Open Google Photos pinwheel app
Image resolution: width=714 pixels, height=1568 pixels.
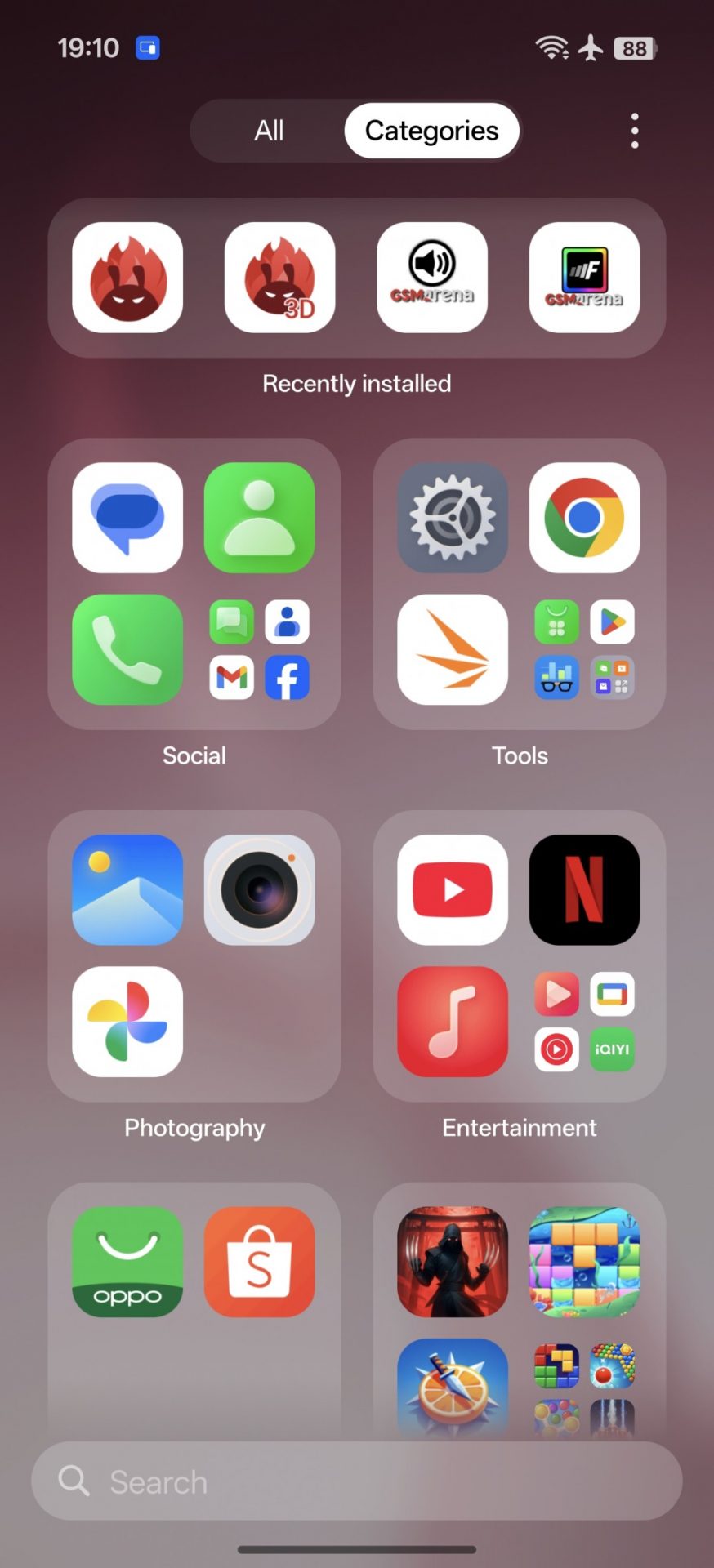pyautogui.click(x=127, y=1021)
